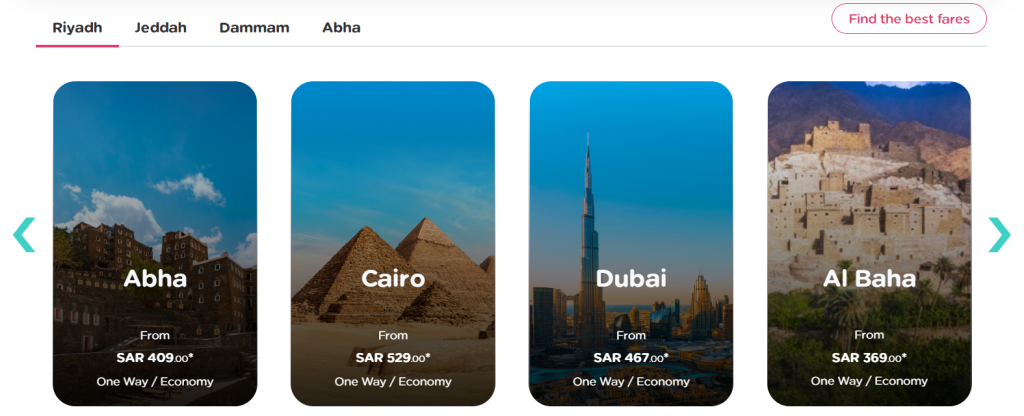Image resolution: width=1024 pixels, height=416 pixels.
Task: Show next destinations with right arrow
Action: 999,234
